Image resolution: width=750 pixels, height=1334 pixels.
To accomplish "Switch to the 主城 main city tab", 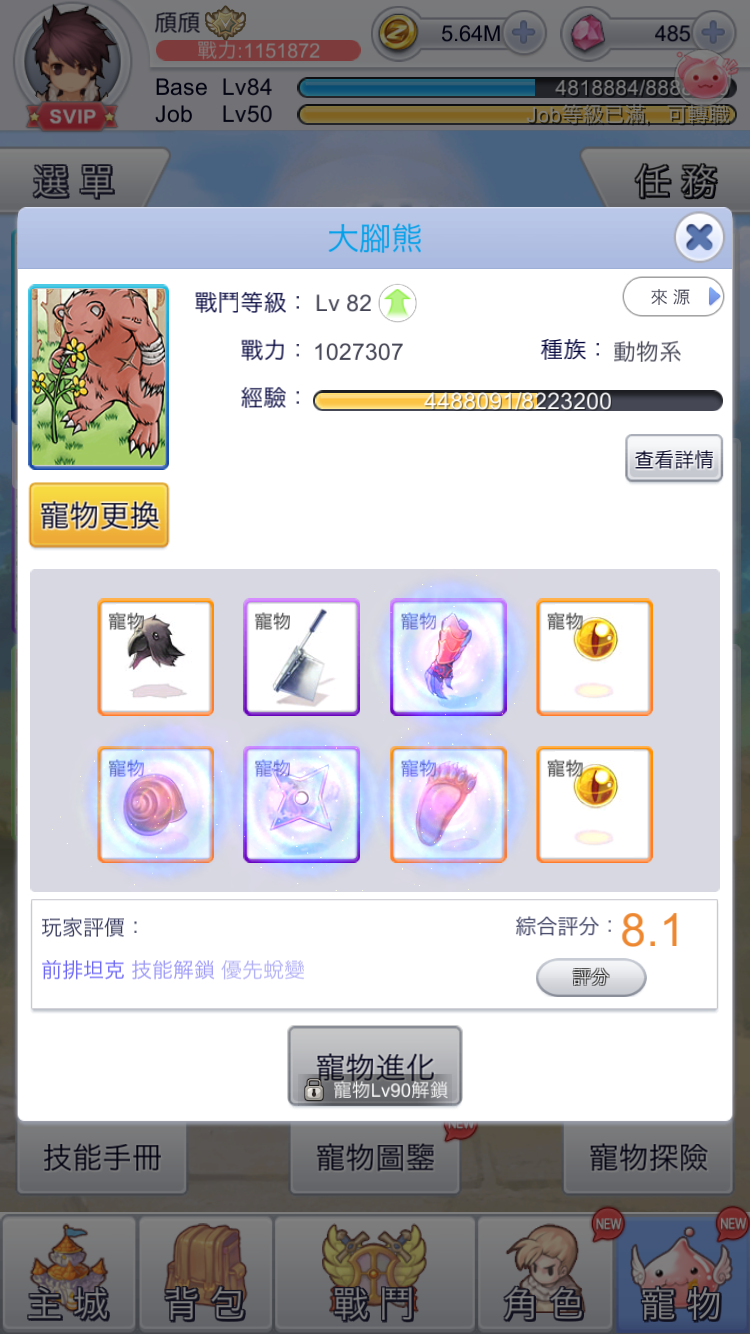I will (x=68, y=1276).
